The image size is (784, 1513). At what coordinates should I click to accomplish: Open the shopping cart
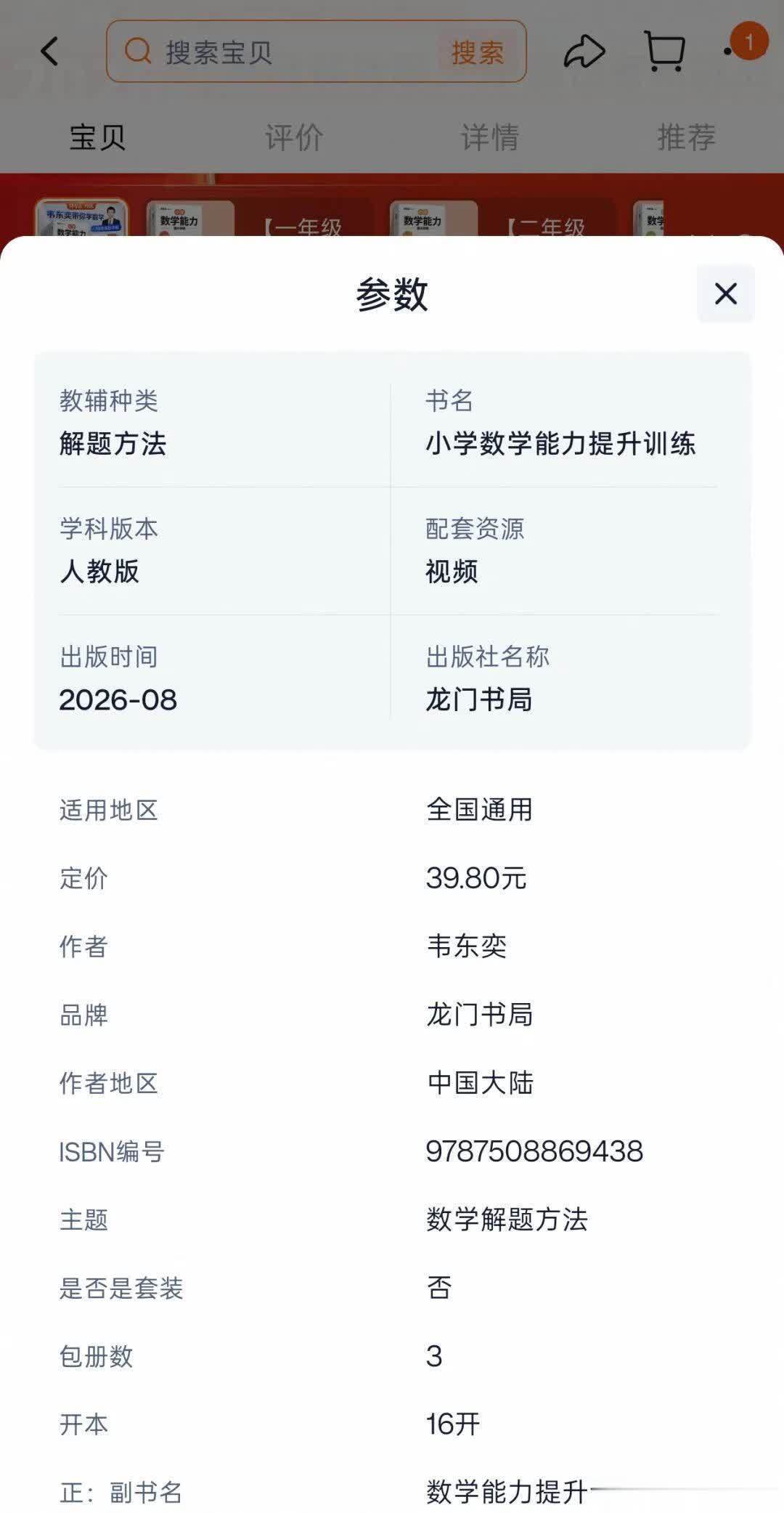(x=664, y=51)
